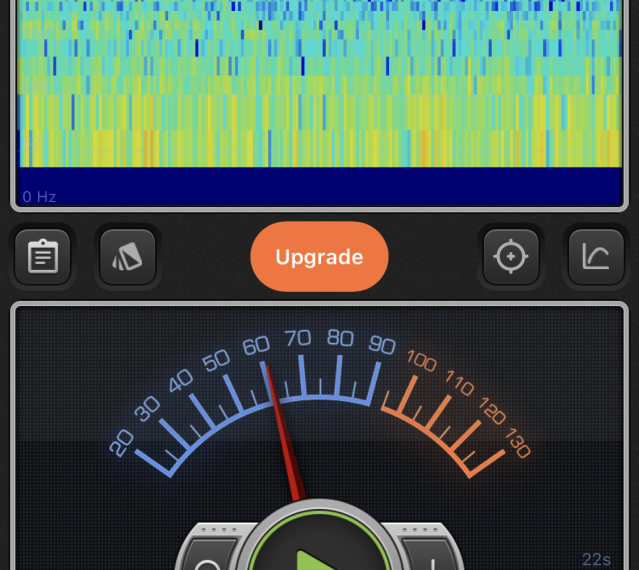Open the swatch cards icon

pos(128,257)
